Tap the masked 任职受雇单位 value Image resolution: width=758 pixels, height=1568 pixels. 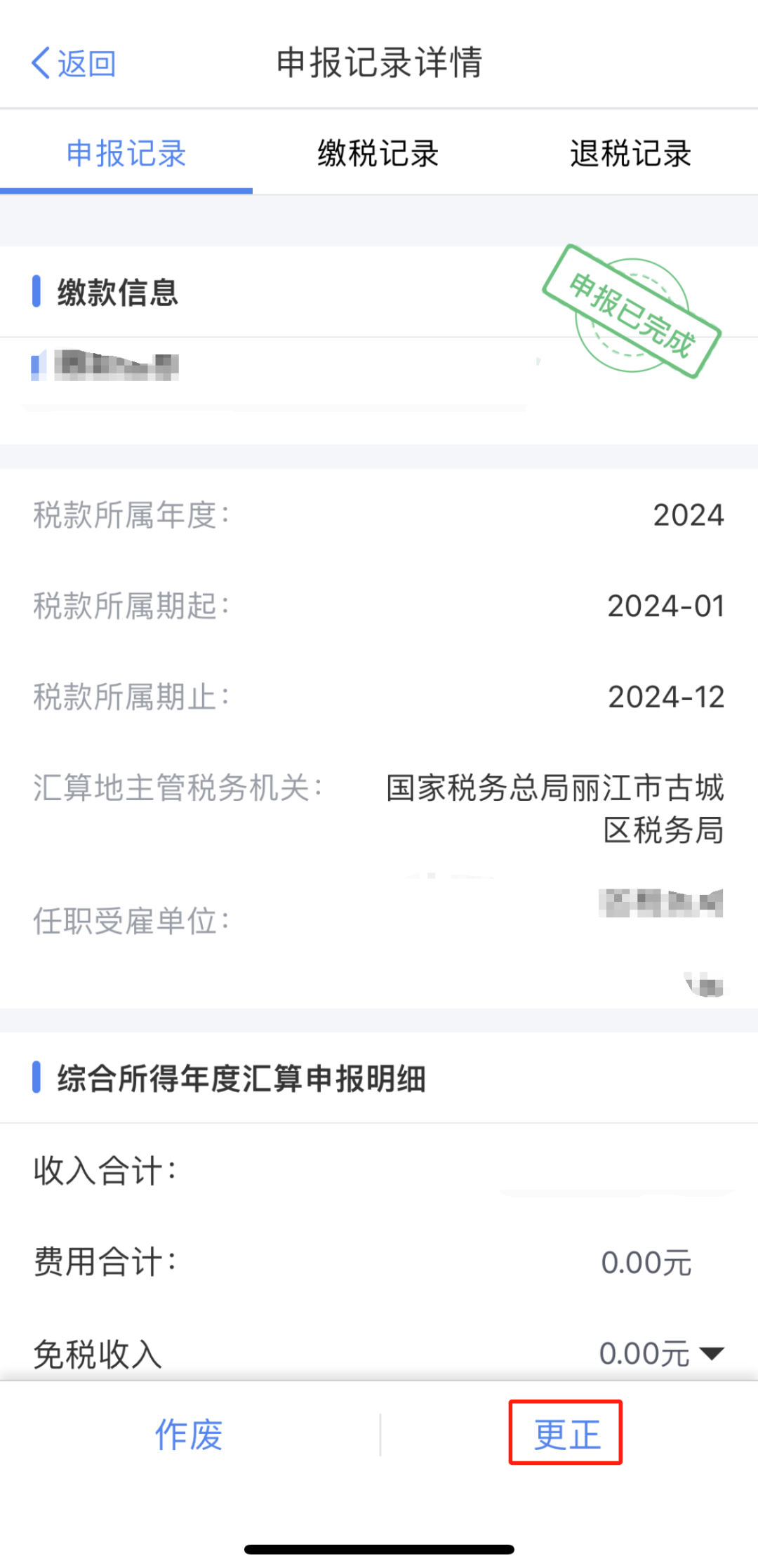tap(660, 905)
